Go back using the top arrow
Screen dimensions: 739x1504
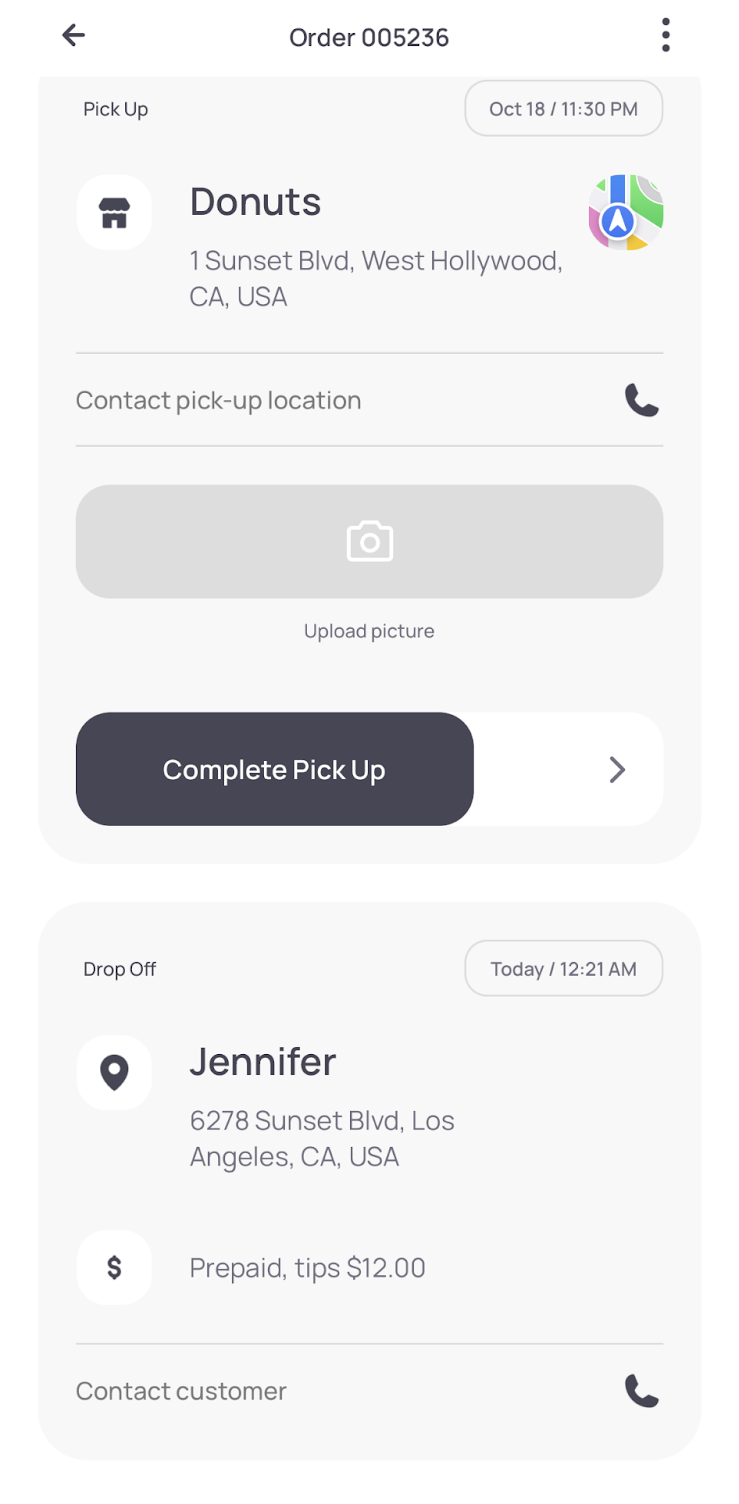pyautogui.click(x=73, y=36)
